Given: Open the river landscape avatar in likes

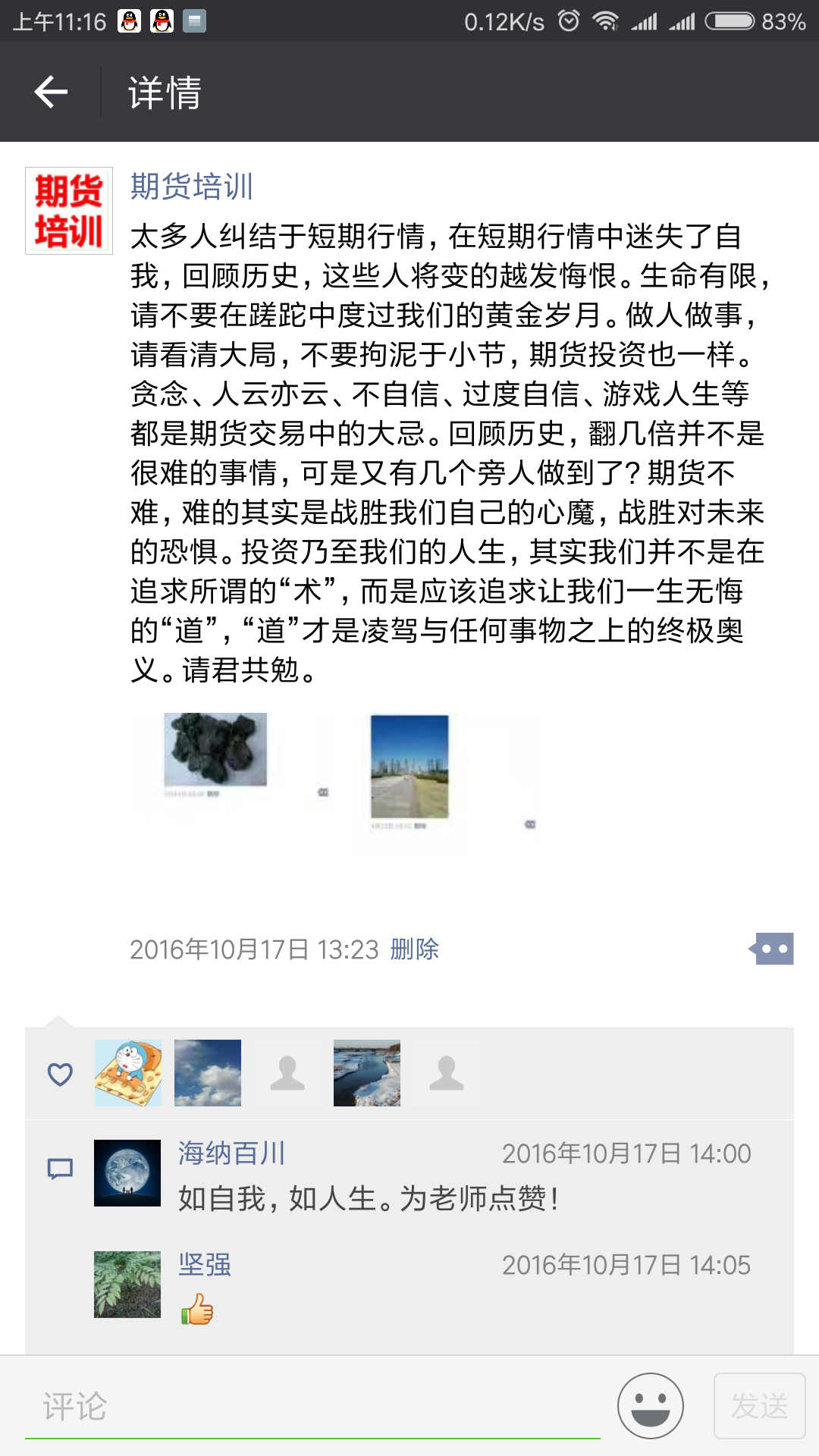Looking at the screenshot, I should [367, 1073].
